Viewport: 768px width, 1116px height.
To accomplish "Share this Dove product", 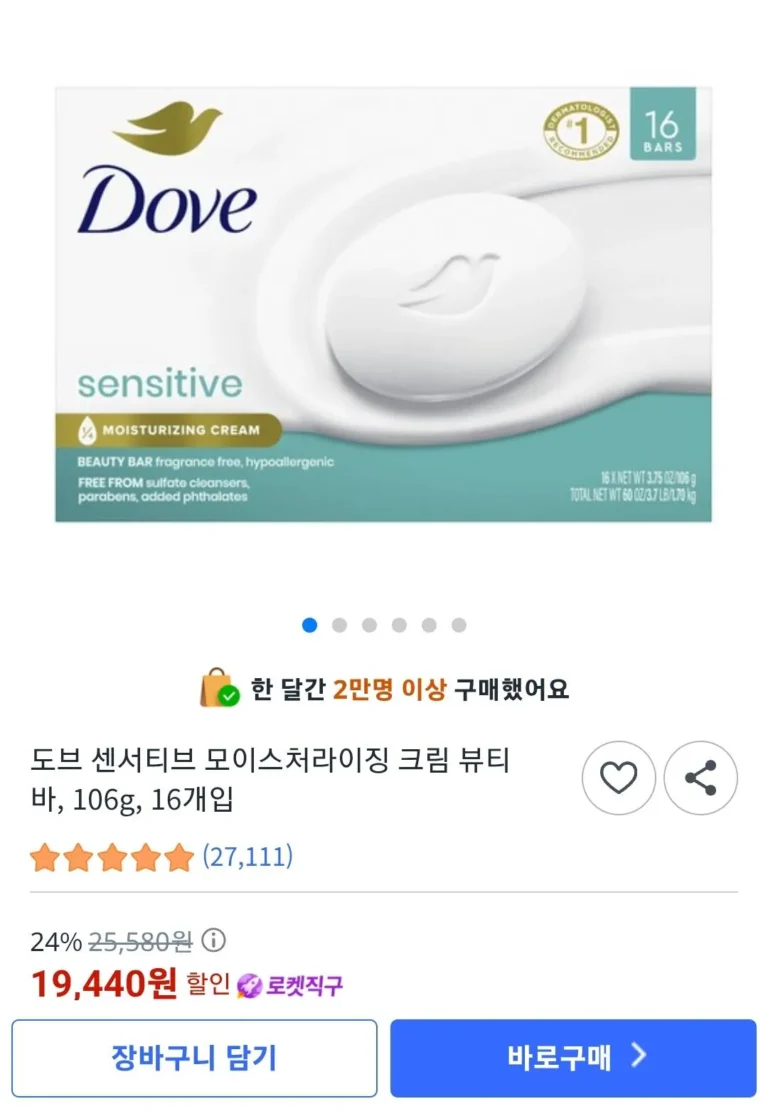I will click(x=700, y=777).
